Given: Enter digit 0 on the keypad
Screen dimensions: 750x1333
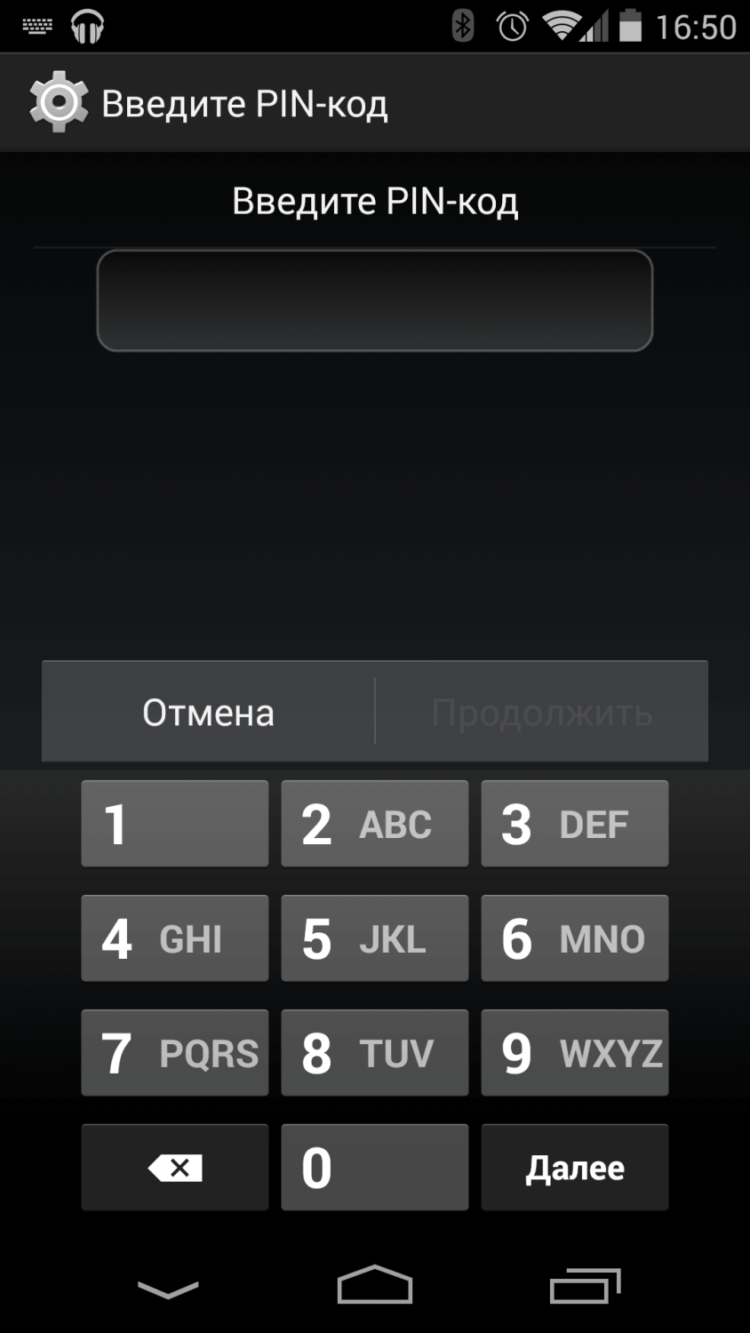Looking at the screenshot, I should coord(374,1167).
